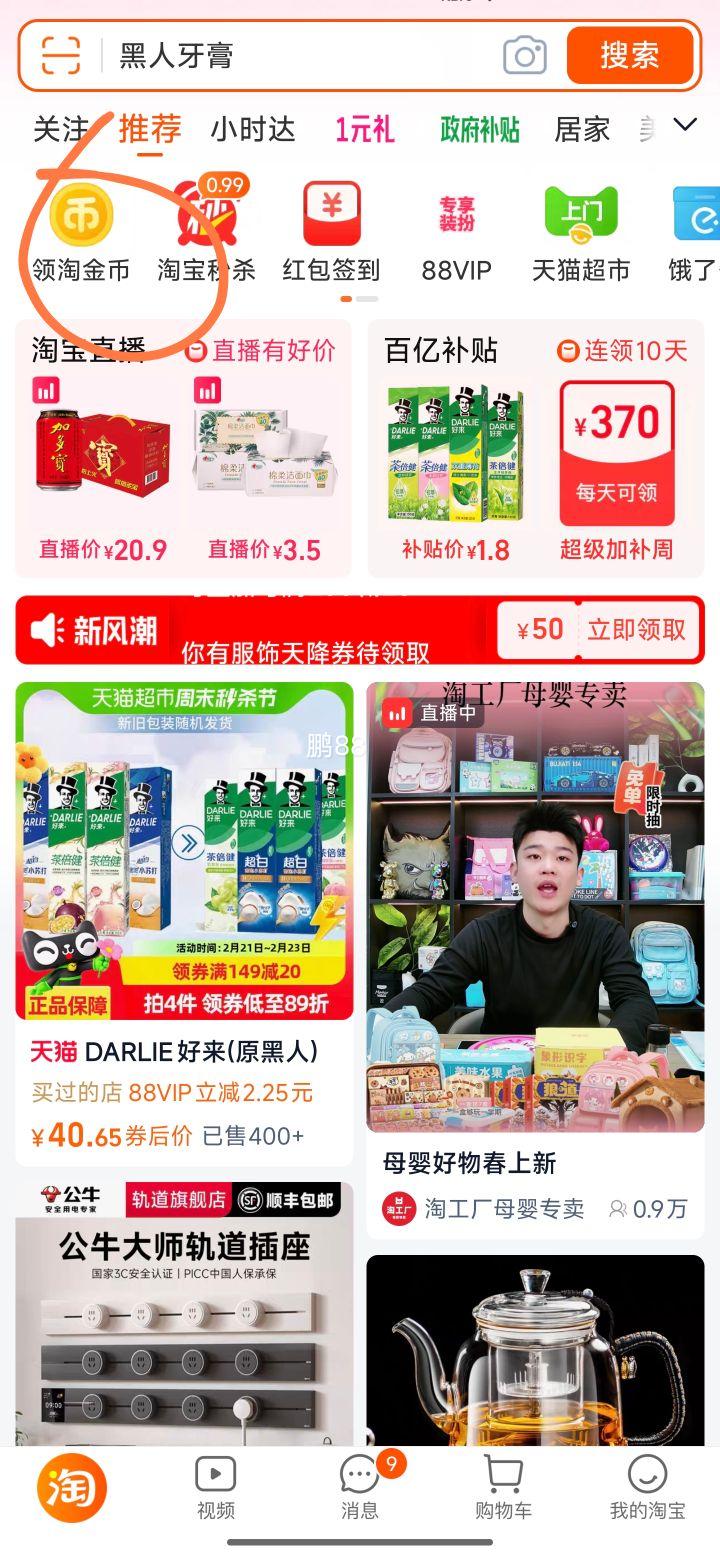
Task: Open 红包签到 shortcut
Action: point(332,232)
